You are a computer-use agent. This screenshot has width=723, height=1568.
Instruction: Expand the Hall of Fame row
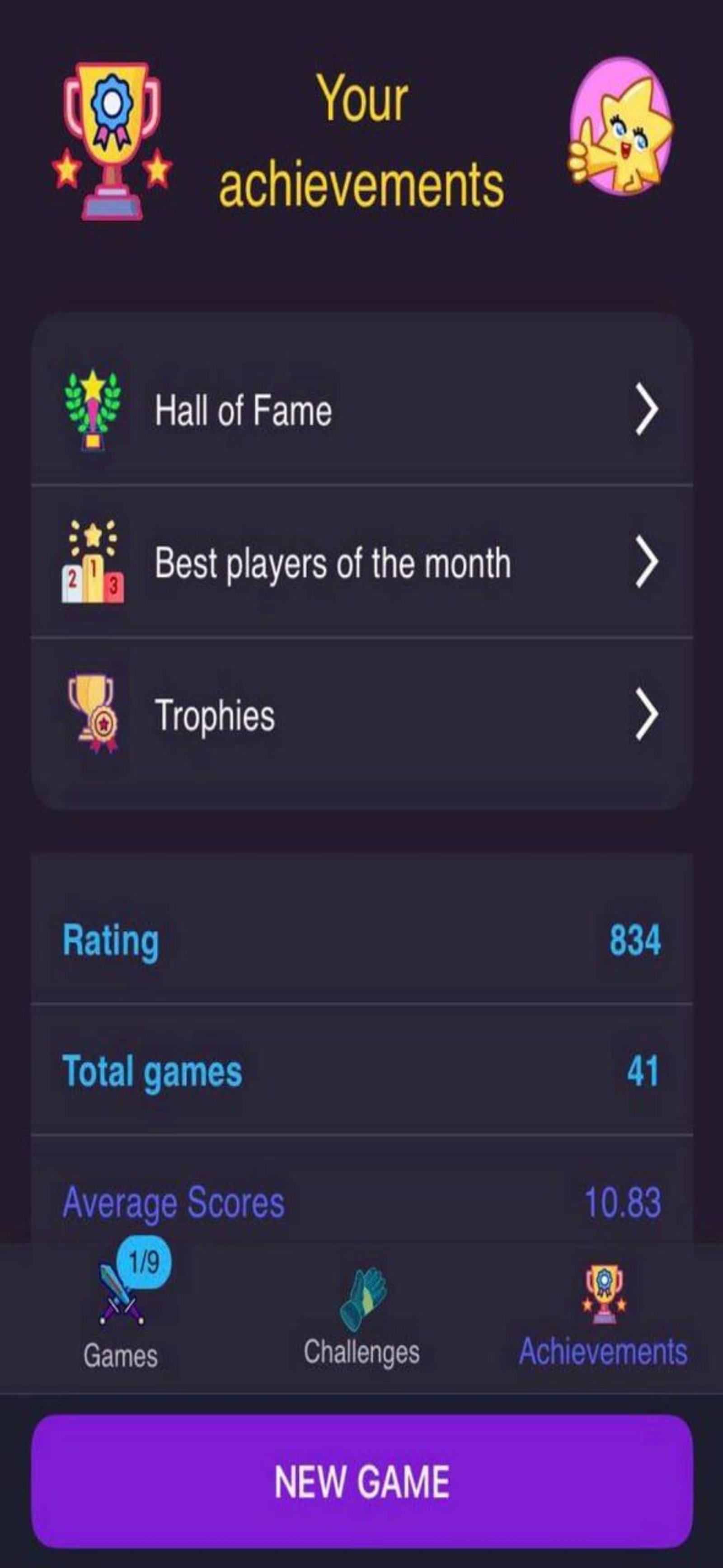click(646, 408)
